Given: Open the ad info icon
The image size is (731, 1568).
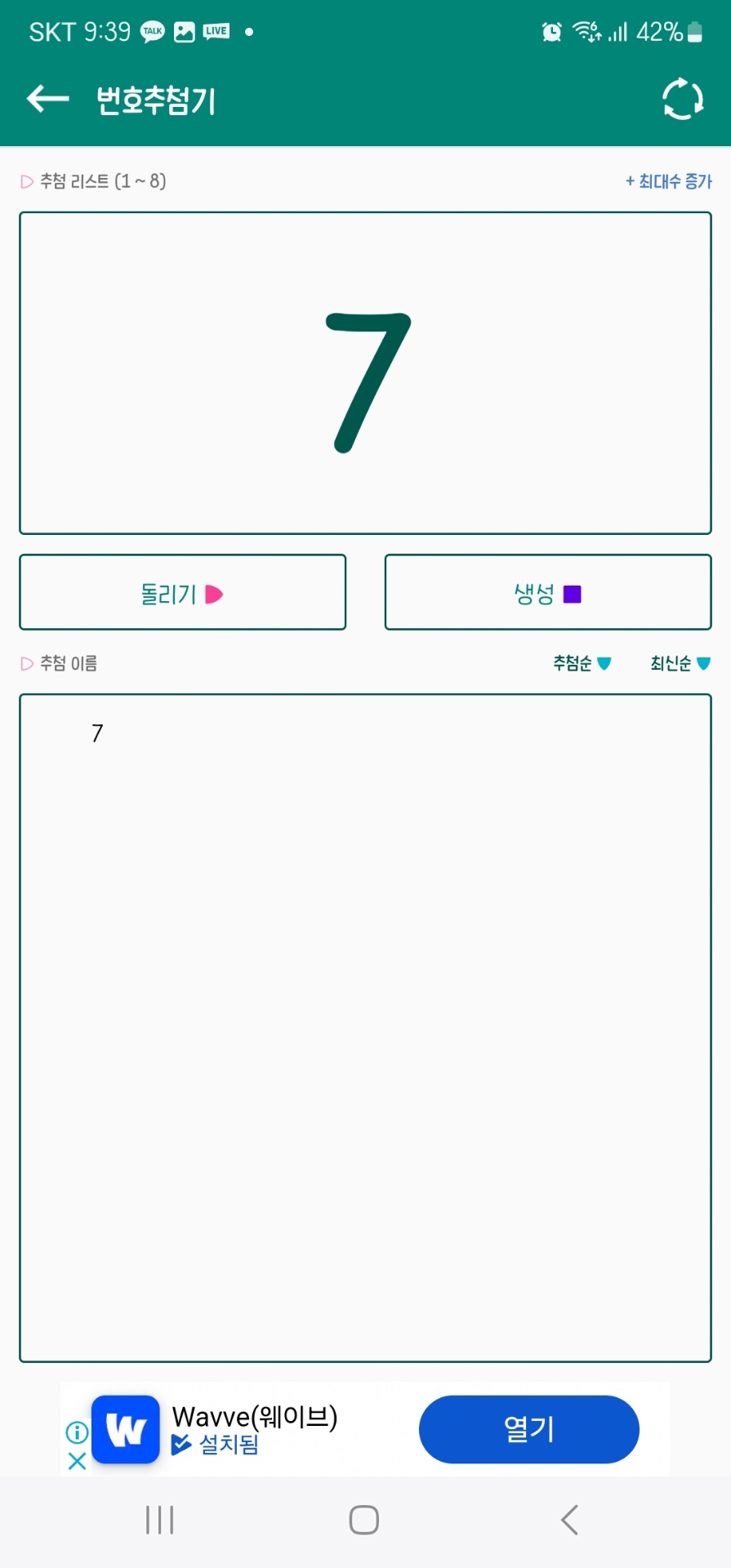Looking at the screenshot, I should click(x=78, y=1432).
